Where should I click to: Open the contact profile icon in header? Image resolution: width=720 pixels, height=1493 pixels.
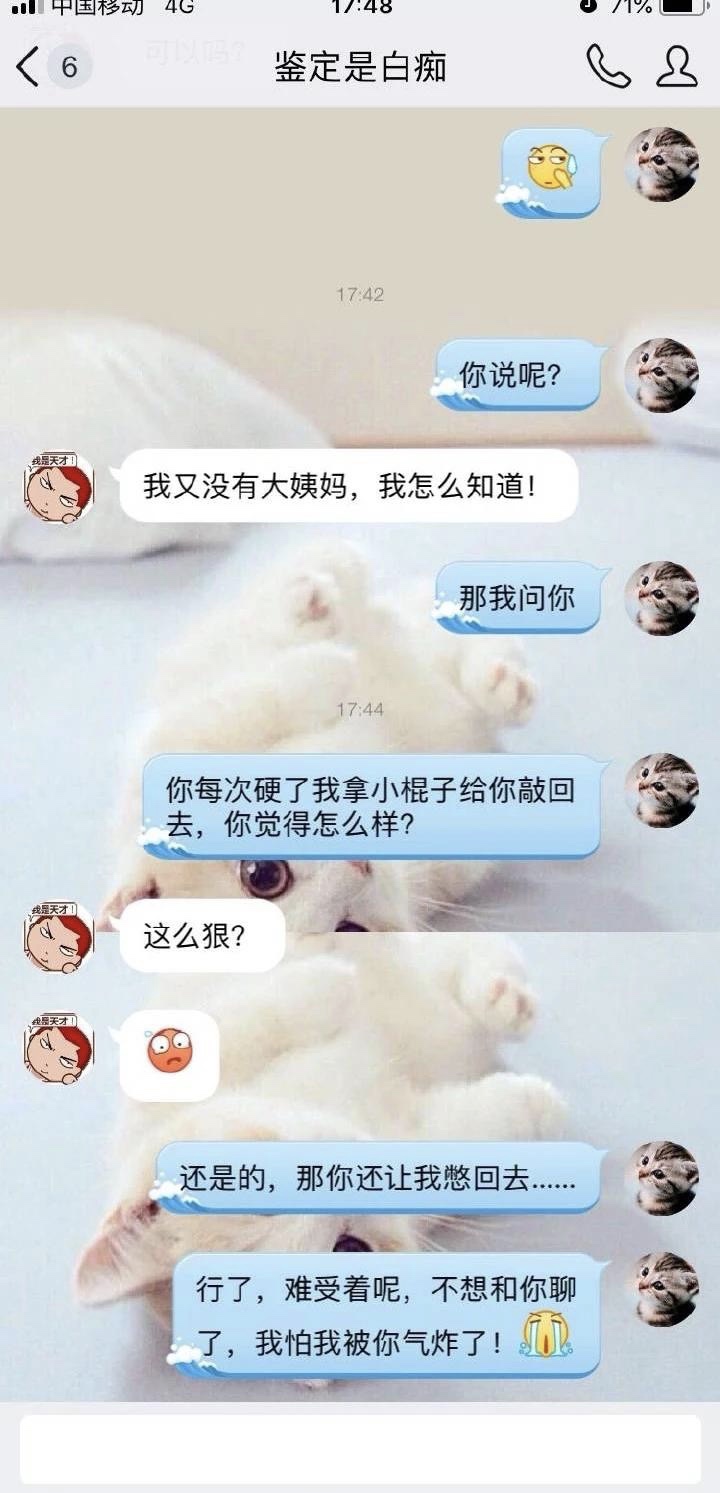tap(677, 67)
